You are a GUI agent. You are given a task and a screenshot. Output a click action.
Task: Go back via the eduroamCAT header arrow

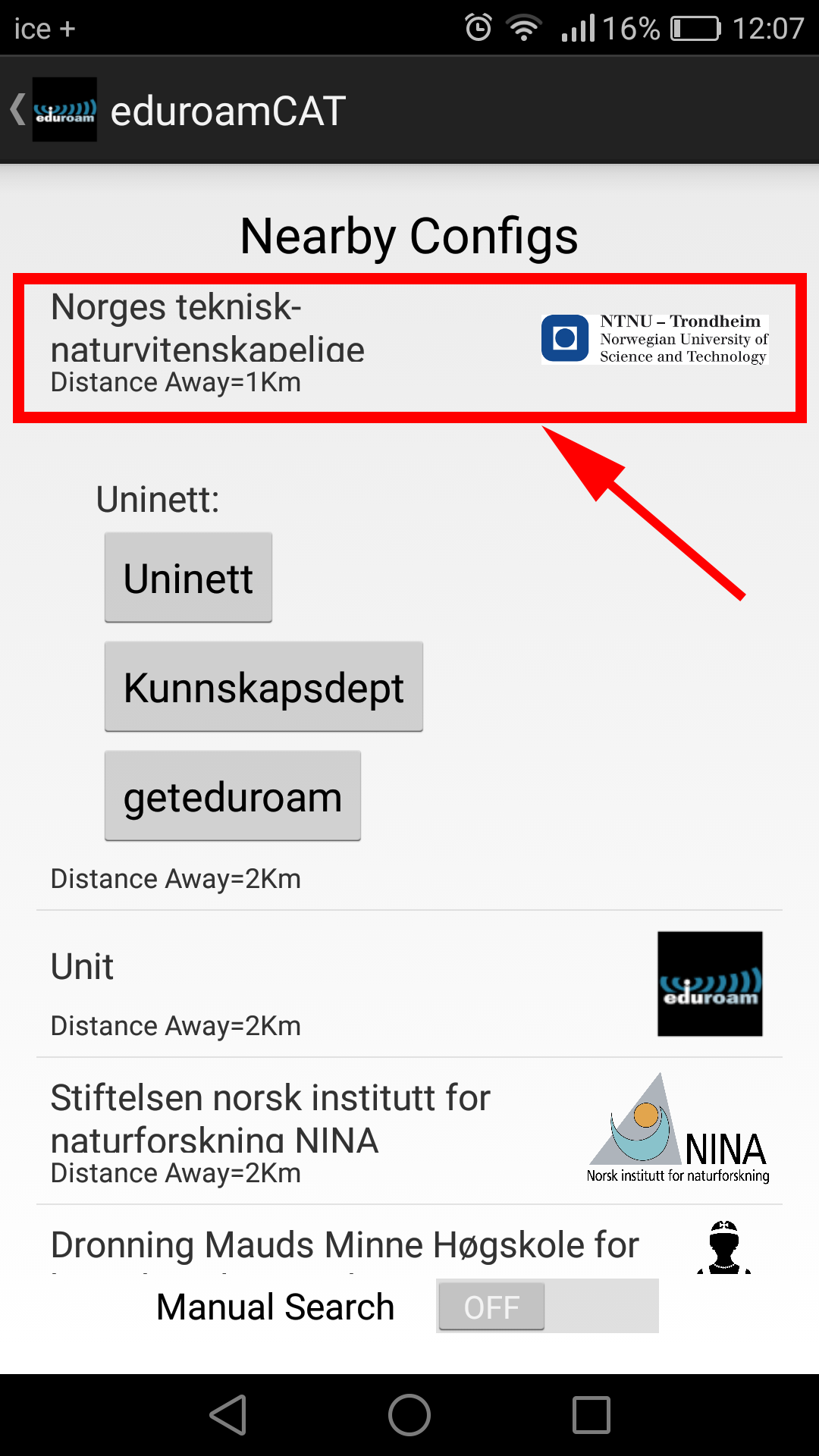click(18, 109)
